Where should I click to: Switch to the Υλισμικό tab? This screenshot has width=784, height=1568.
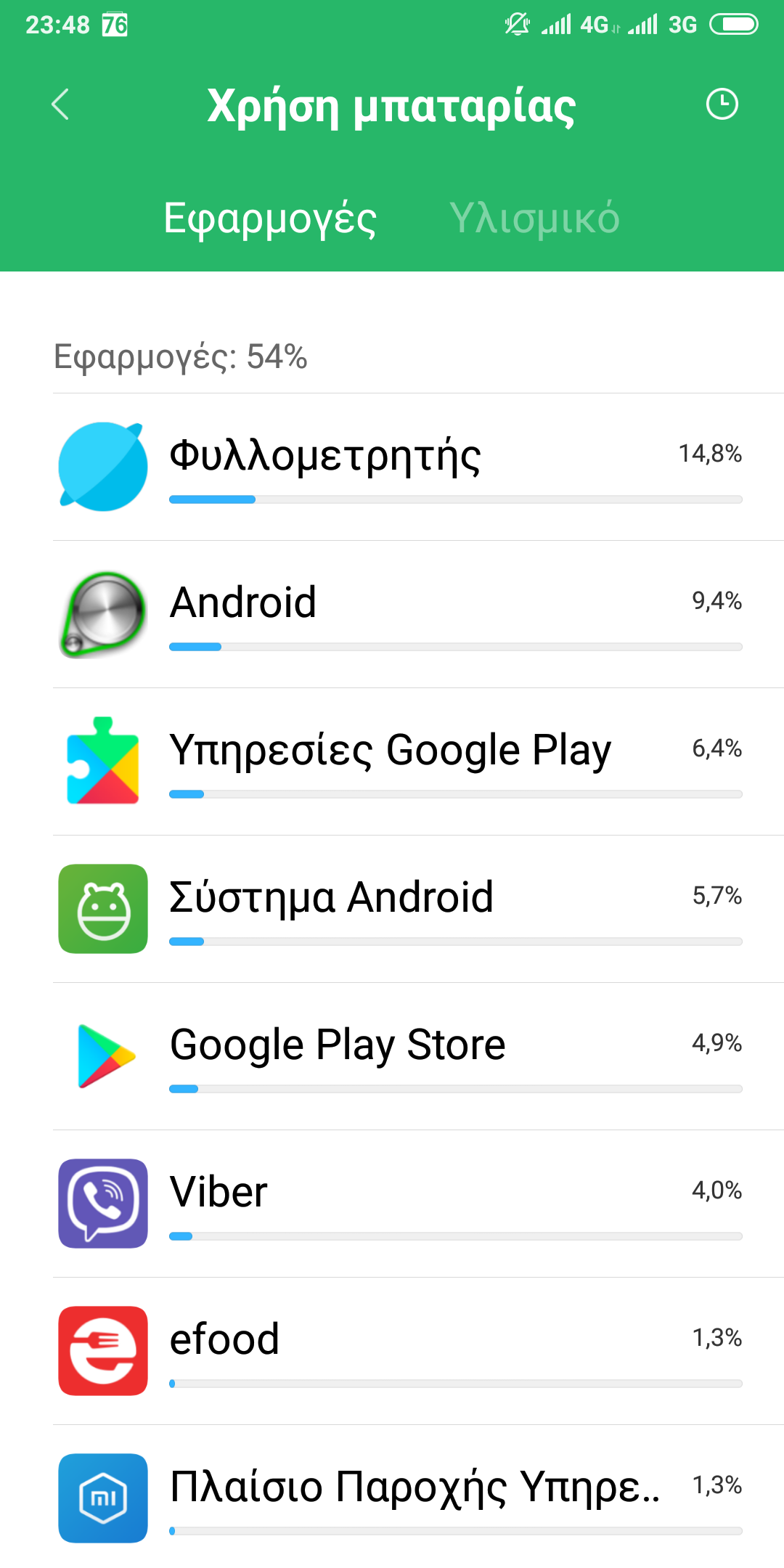point(534,219)
